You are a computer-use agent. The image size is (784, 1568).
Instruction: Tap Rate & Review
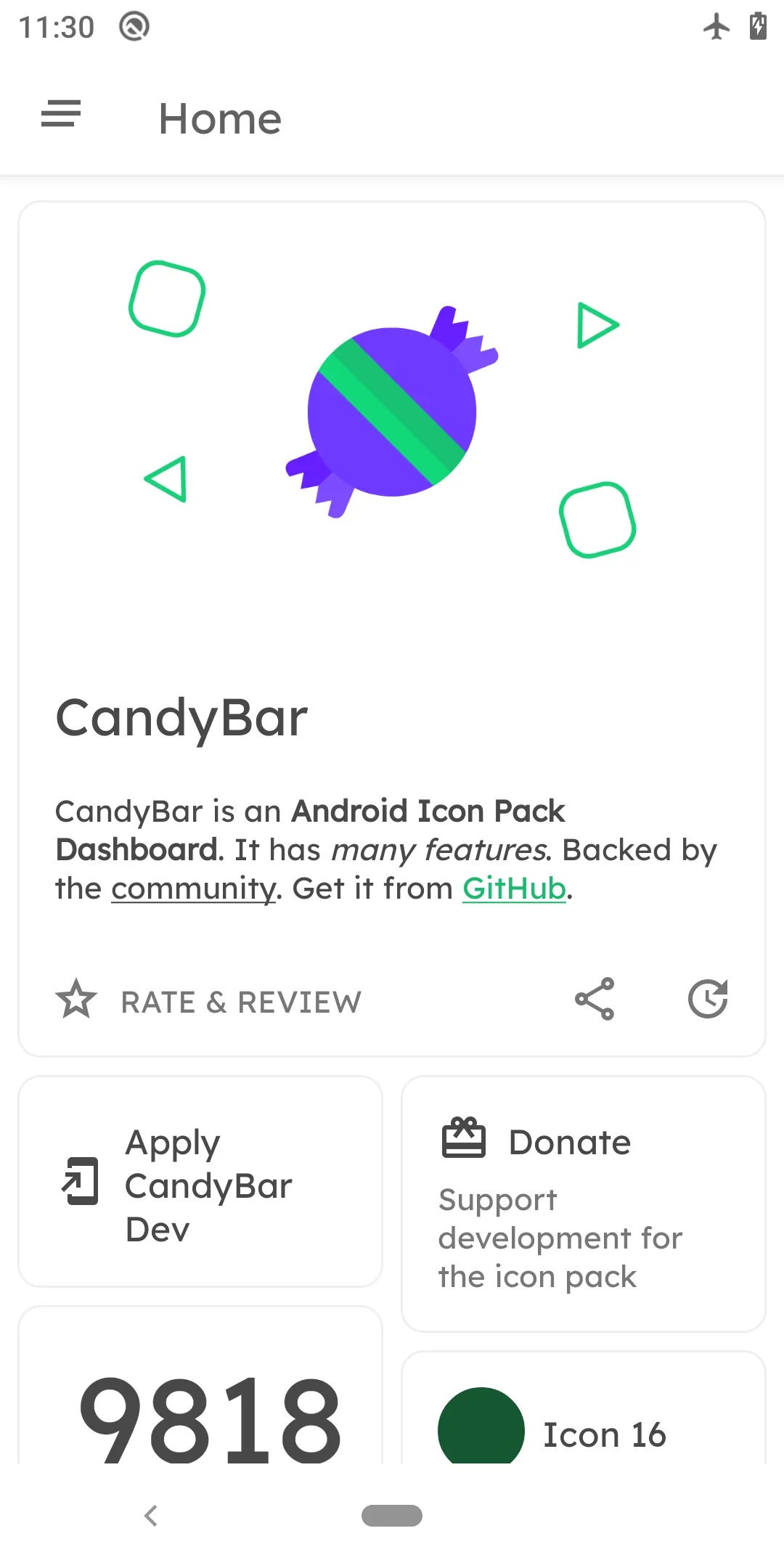pos(209,1002)
